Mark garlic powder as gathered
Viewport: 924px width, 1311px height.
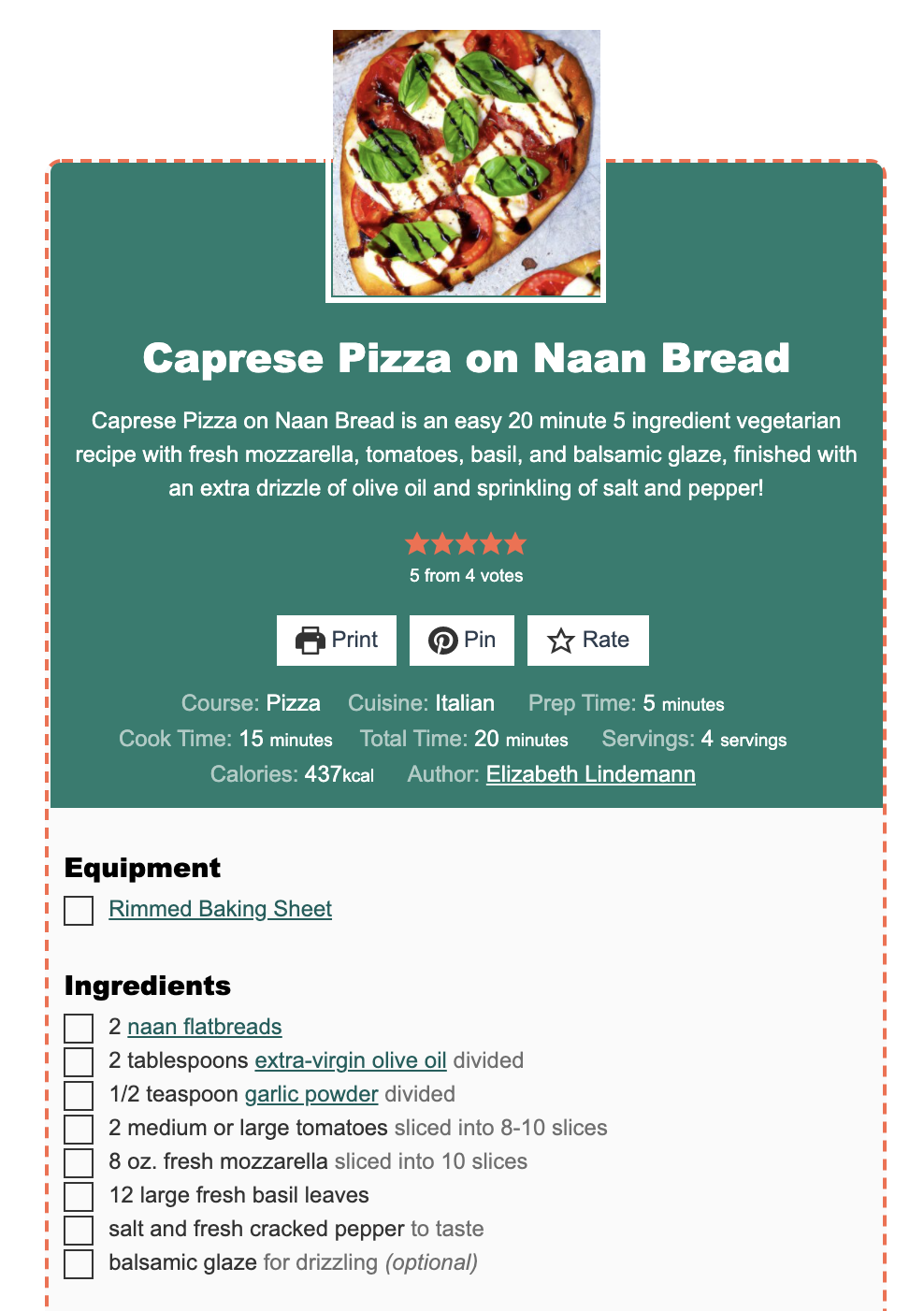pos(79,1096)
